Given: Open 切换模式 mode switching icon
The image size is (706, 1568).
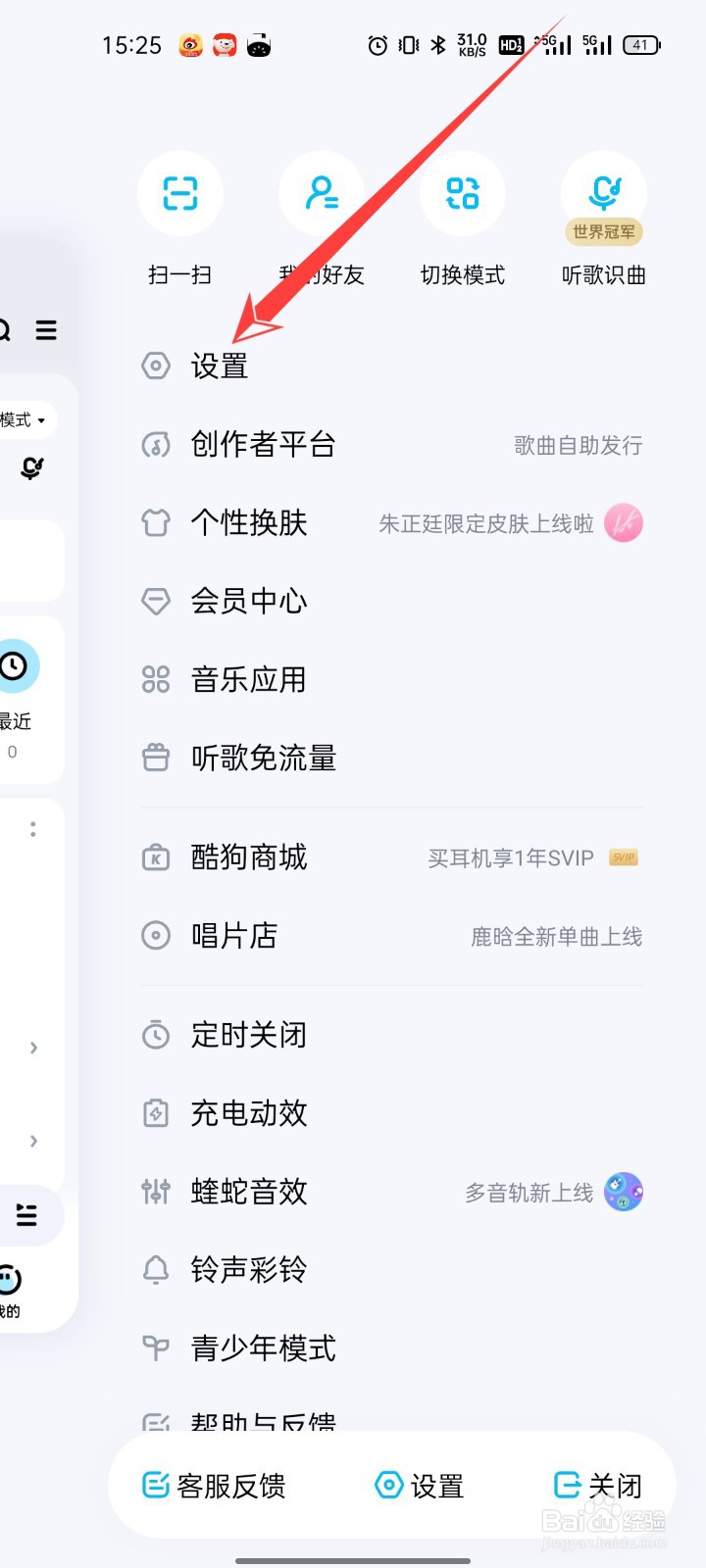Looking at the screenshot, I should (x=463, y=193).
